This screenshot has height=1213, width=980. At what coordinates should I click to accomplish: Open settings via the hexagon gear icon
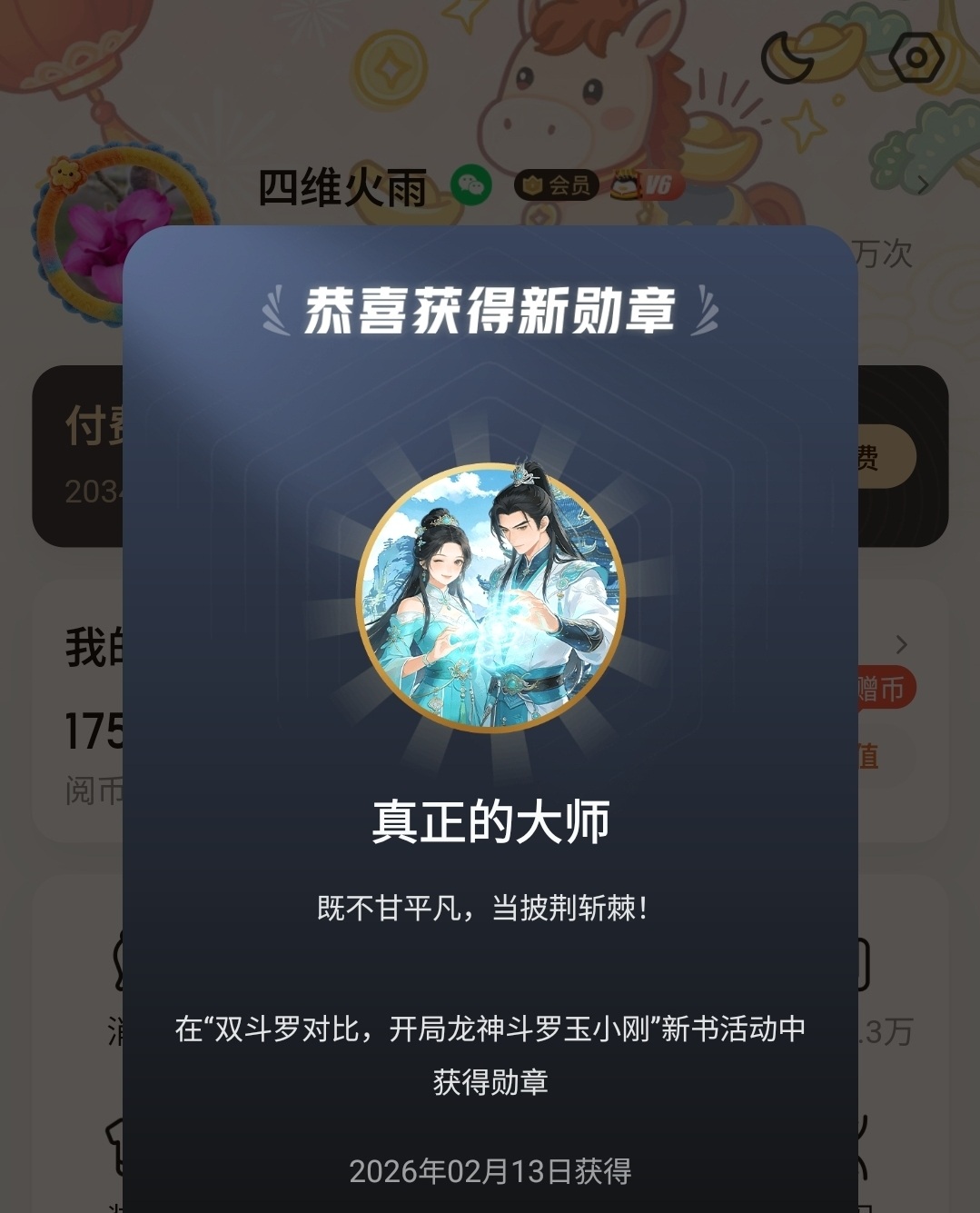point(916,58)
